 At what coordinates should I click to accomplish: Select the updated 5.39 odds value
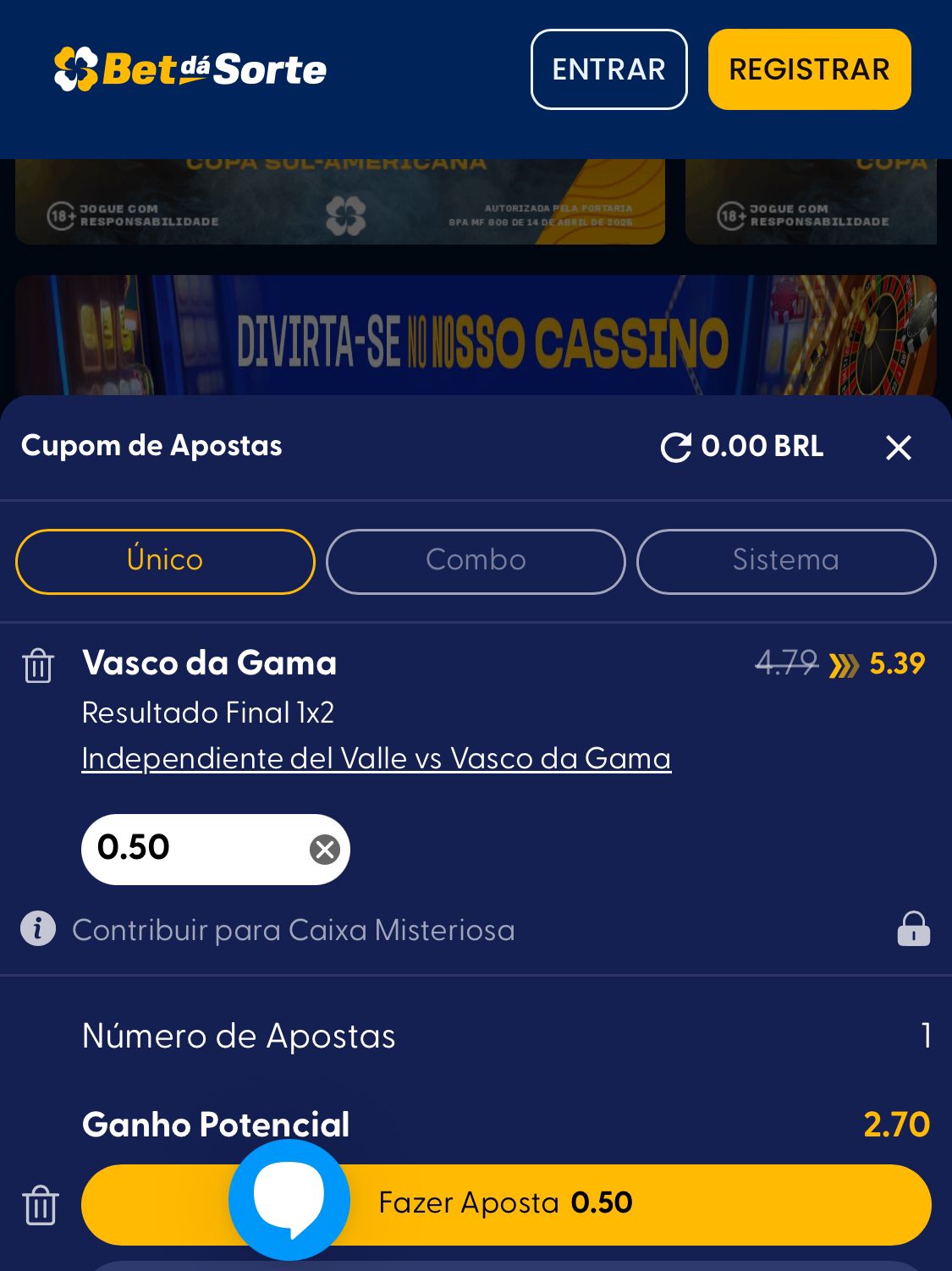tap(896, 665)
